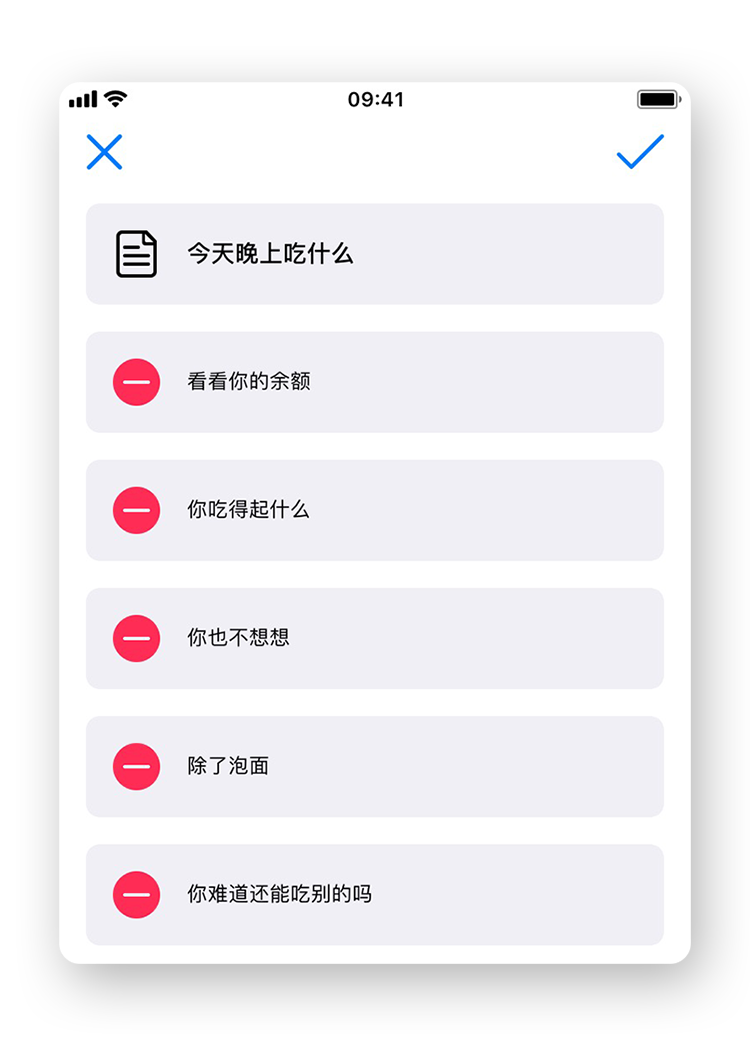750x1046 pixels.
Task: Tap the red minus icon on "看看你的余额"
Action: 136,381
